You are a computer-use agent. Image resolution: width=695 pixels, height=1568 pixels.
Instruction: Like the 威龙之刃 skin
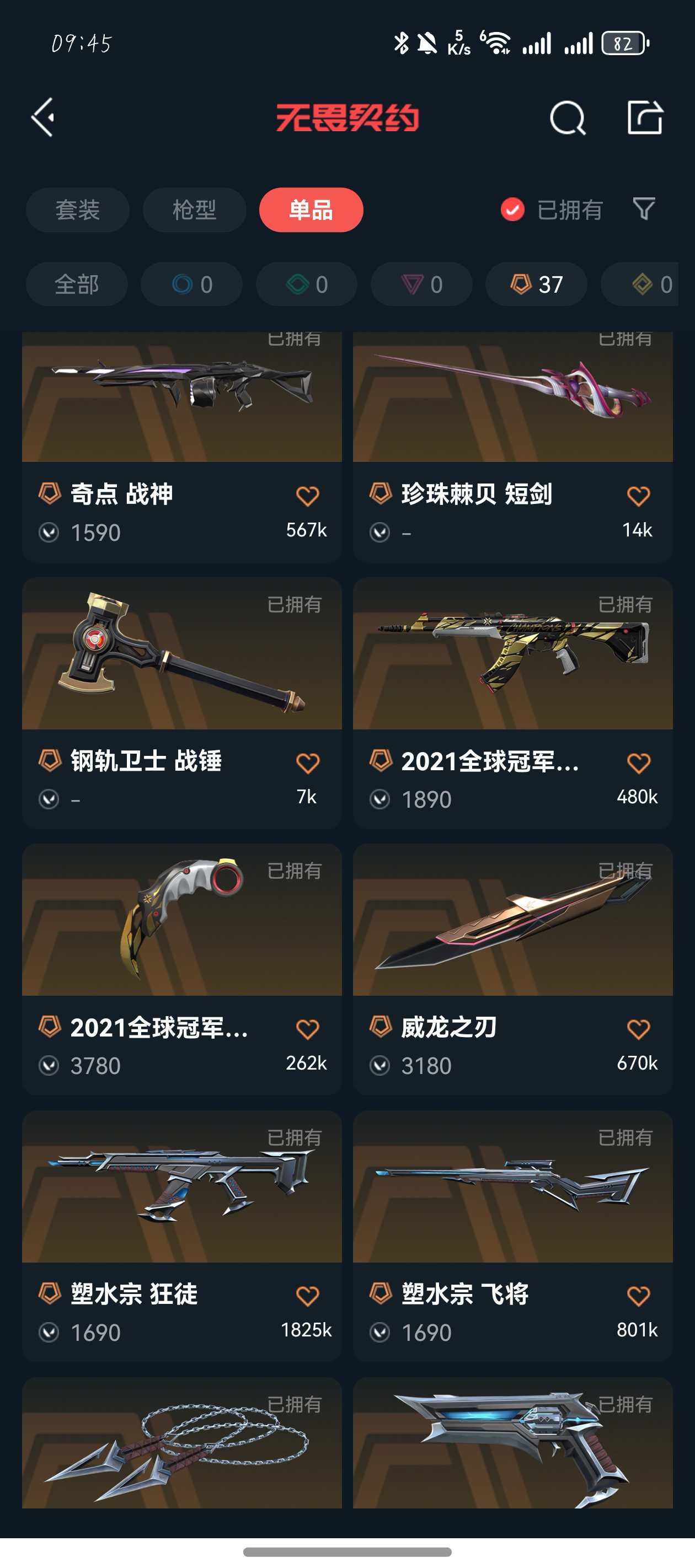click(x=638, y=1029)
